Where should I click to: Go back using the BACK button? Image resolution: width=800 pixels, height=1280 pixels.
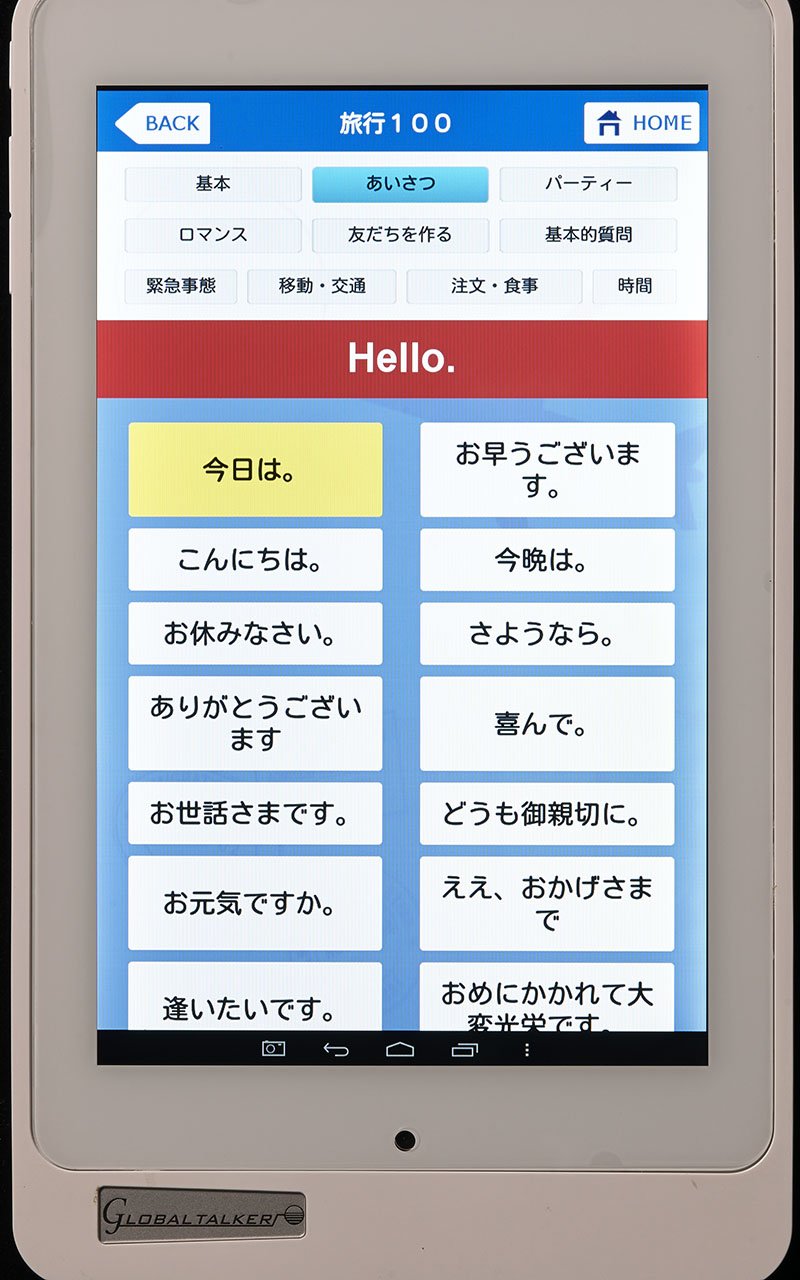[163, 123]
